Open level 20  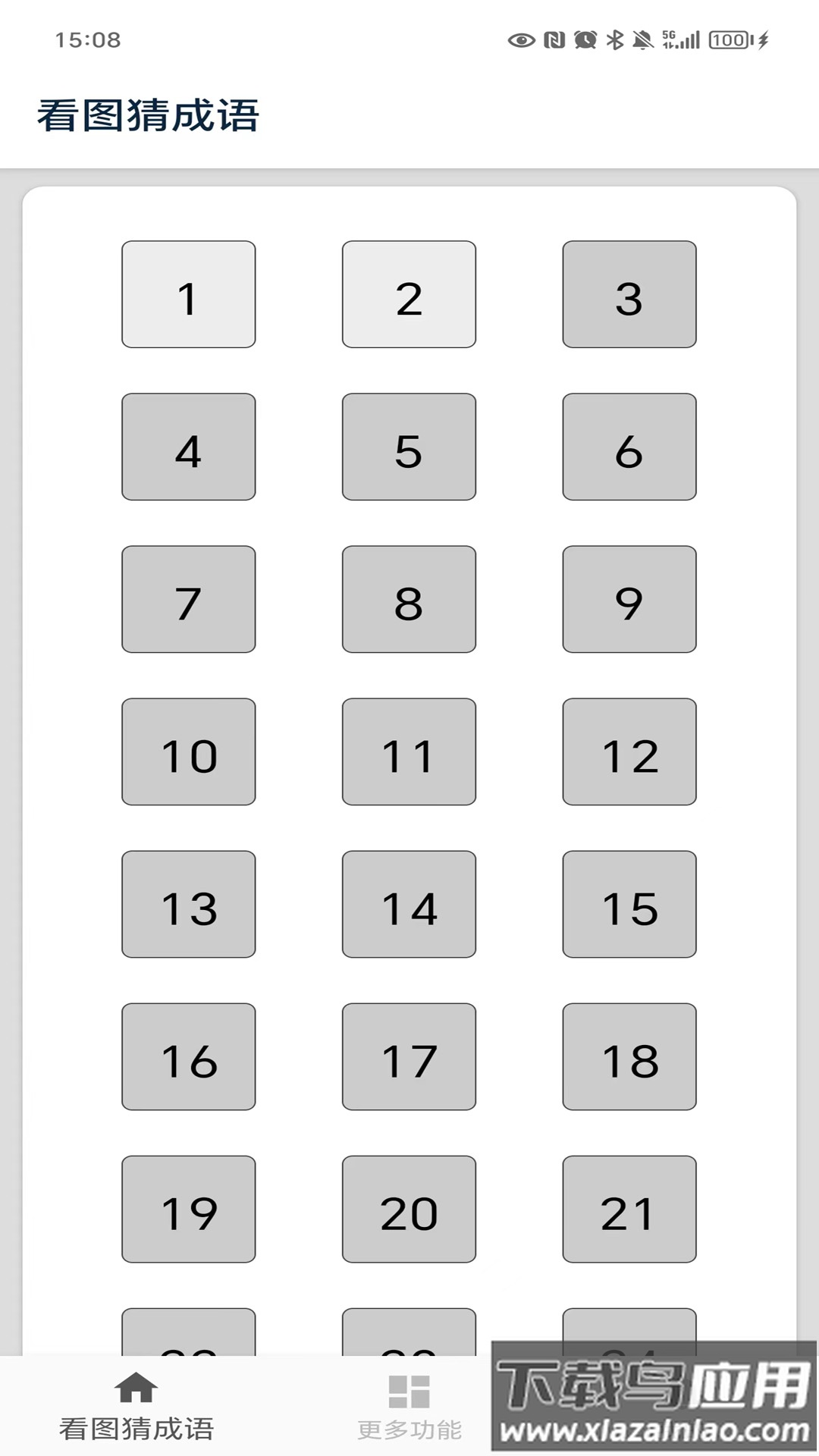409,1209
